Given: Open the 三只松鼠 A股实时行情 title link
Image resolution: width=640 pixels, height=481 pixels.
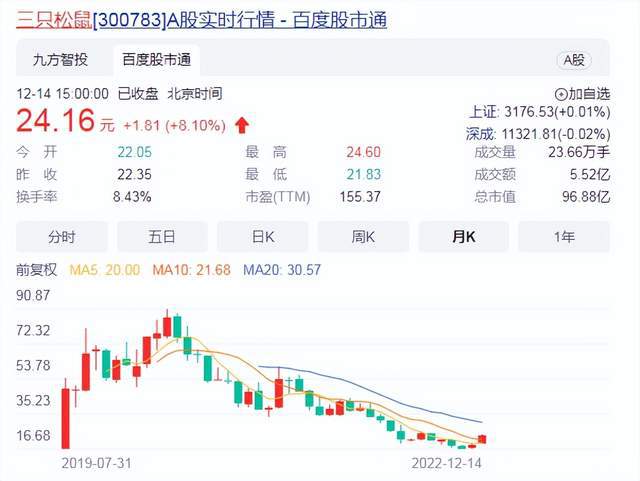Looking at the screenshot, I should (202, 20).
